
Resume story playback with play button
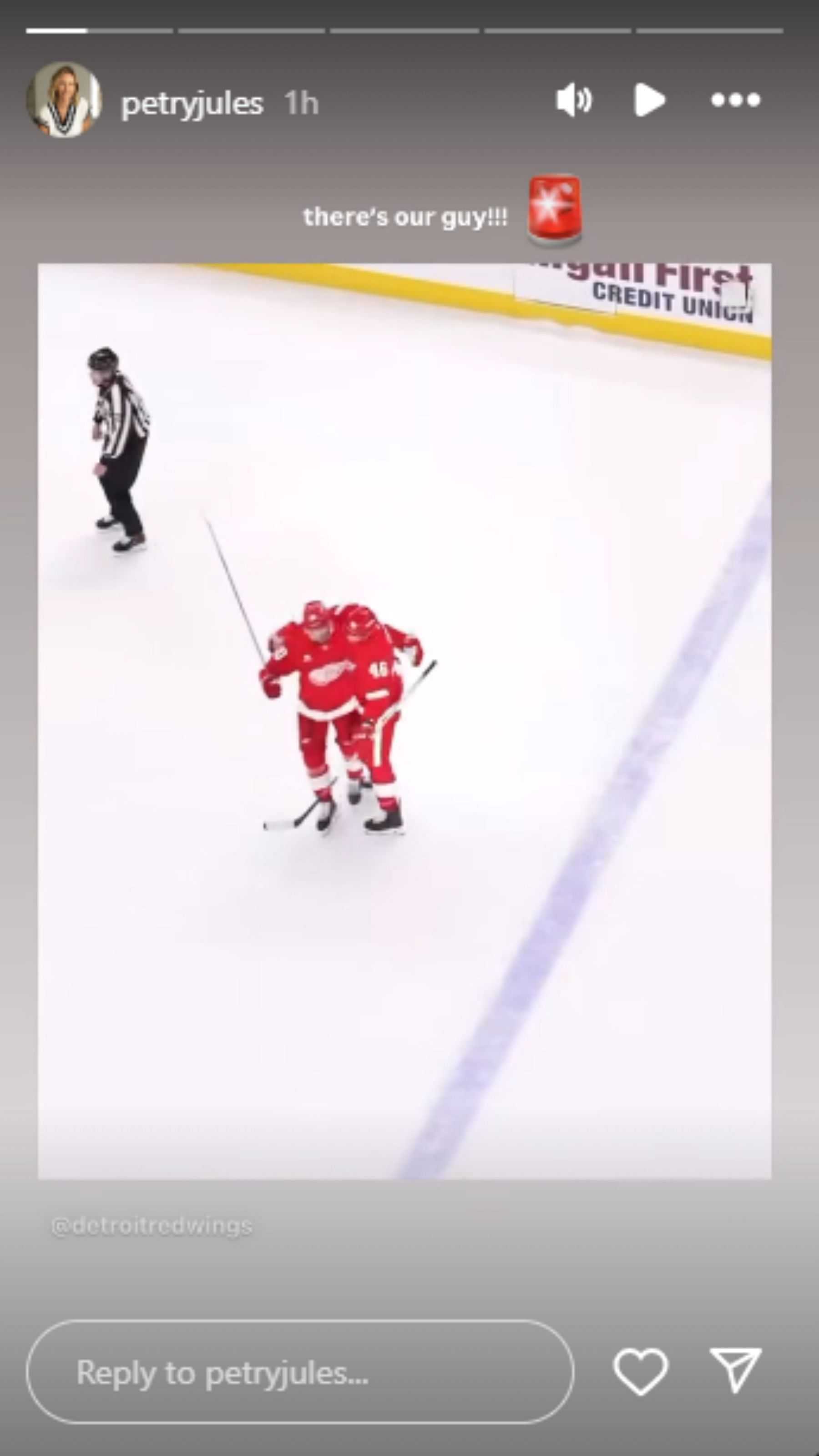649,100
